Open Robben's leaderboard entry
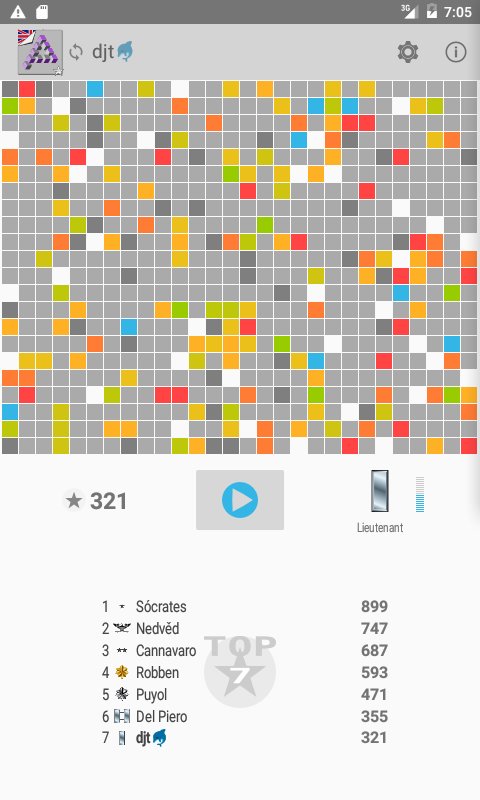Image resolution: width=480 pixels, height=800 pixels. pyautogui.click(x=245, y=672)
